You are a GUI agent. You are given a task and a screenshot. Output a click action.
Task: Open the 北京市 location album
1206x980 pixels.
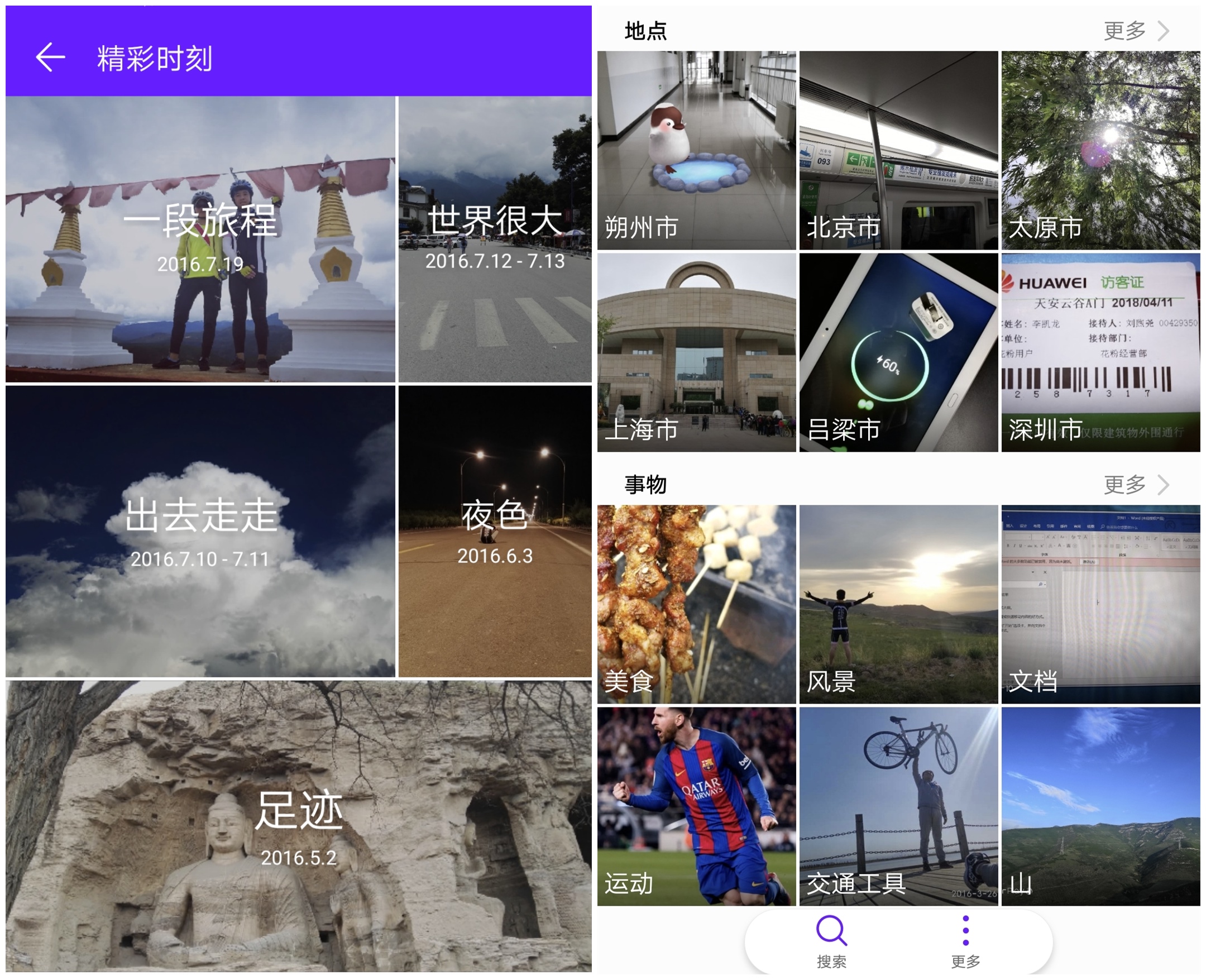pos(898,150)
